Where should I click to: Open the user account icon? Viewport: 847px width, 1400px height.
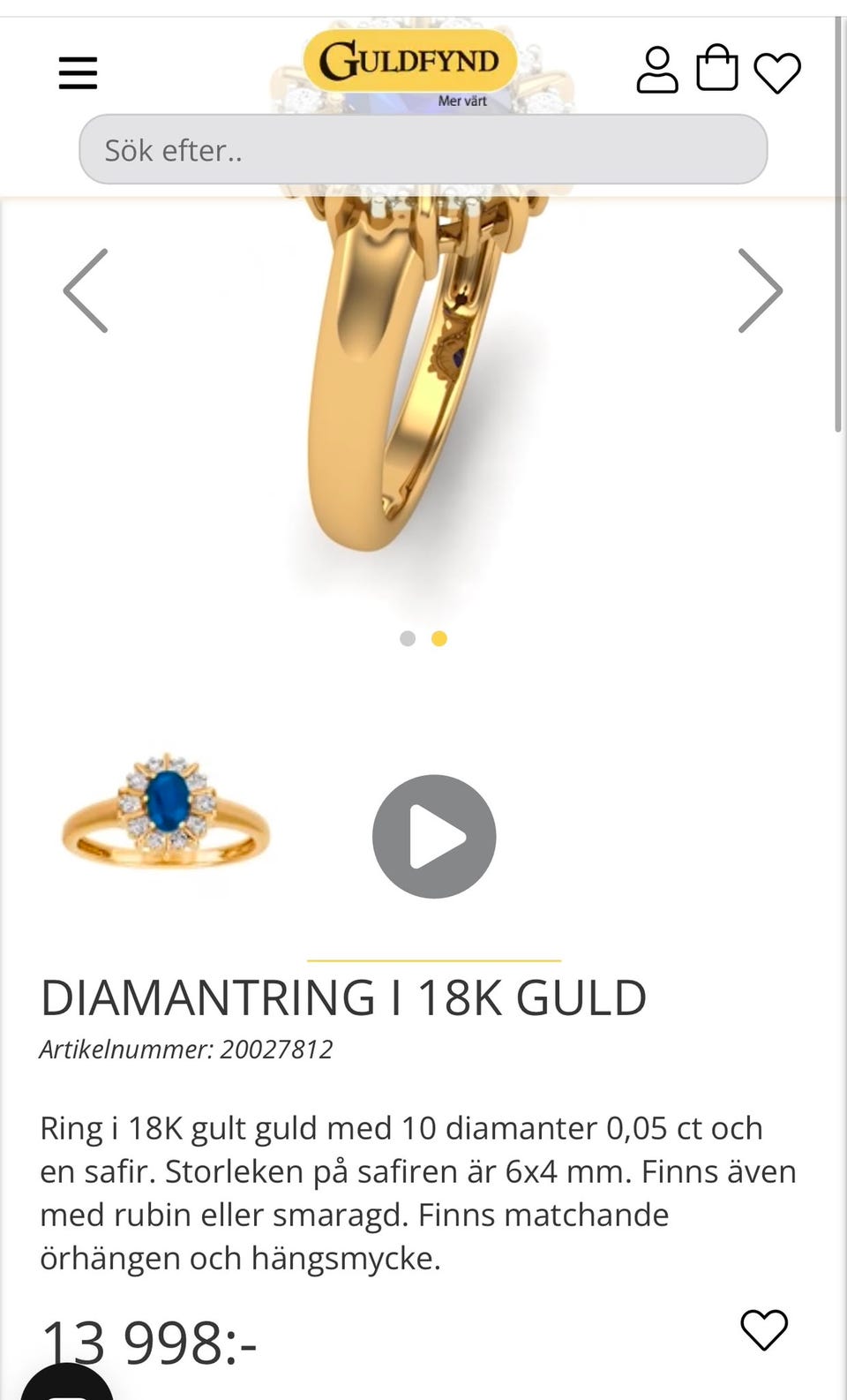(657, 70)
